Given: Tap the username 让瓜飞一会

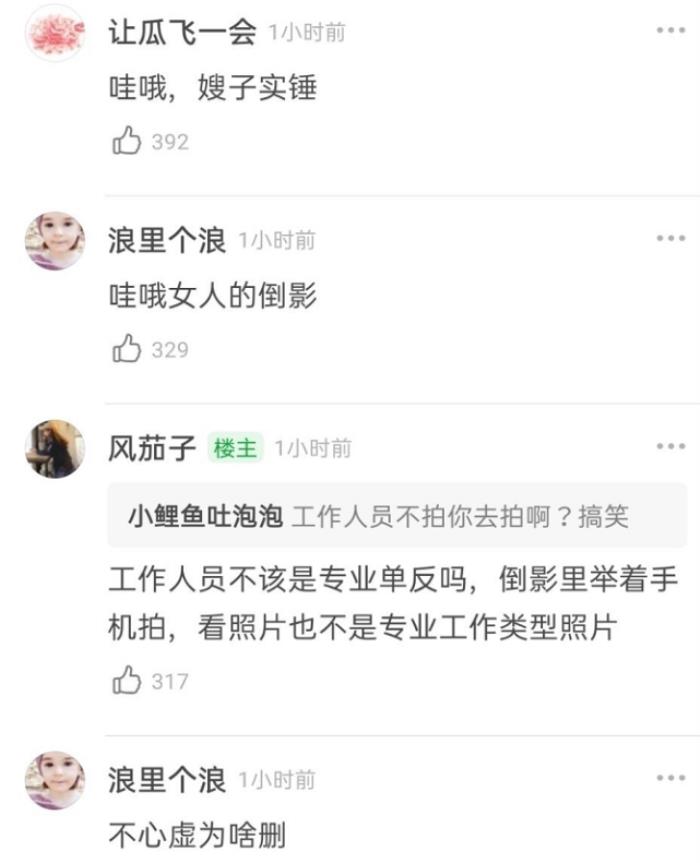Looking at the screenshot, I should [x=182, y=32].
